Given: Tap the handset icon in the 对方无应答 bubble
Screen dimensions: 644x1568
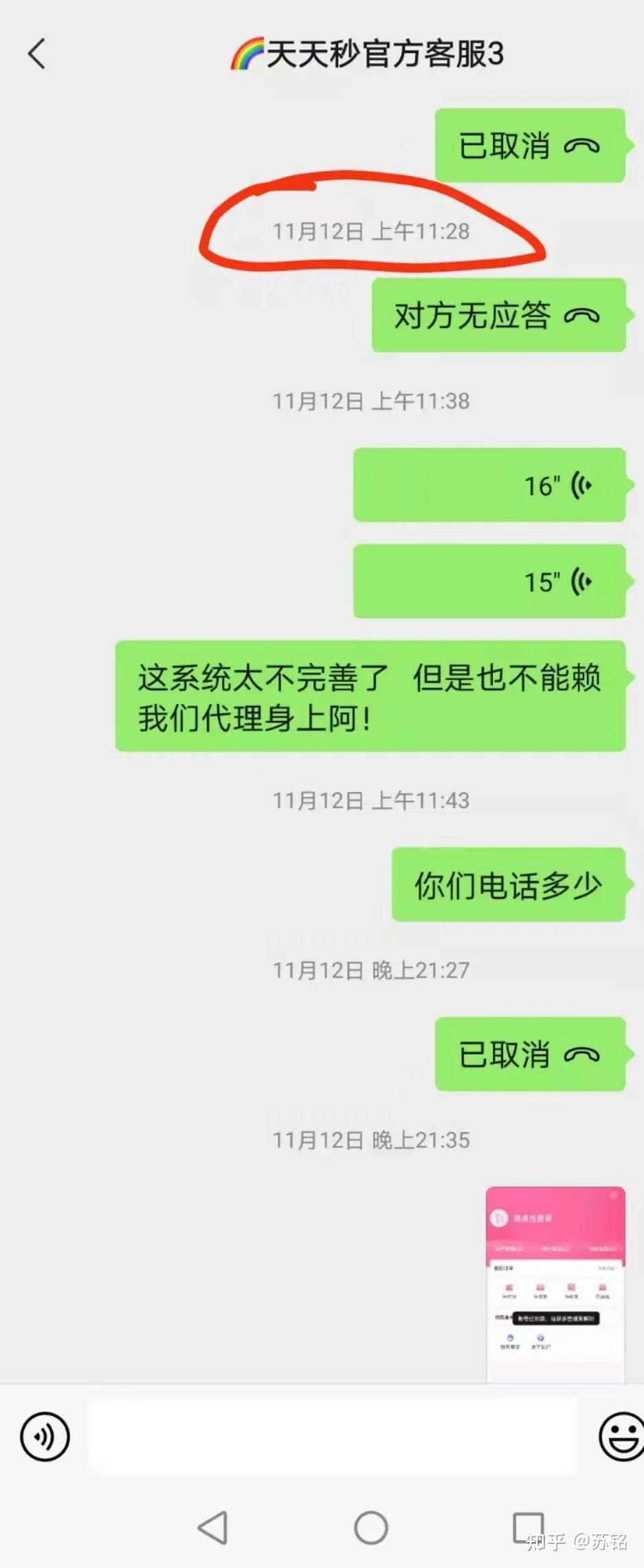Looking at the screenshot, I should point(584,317).
